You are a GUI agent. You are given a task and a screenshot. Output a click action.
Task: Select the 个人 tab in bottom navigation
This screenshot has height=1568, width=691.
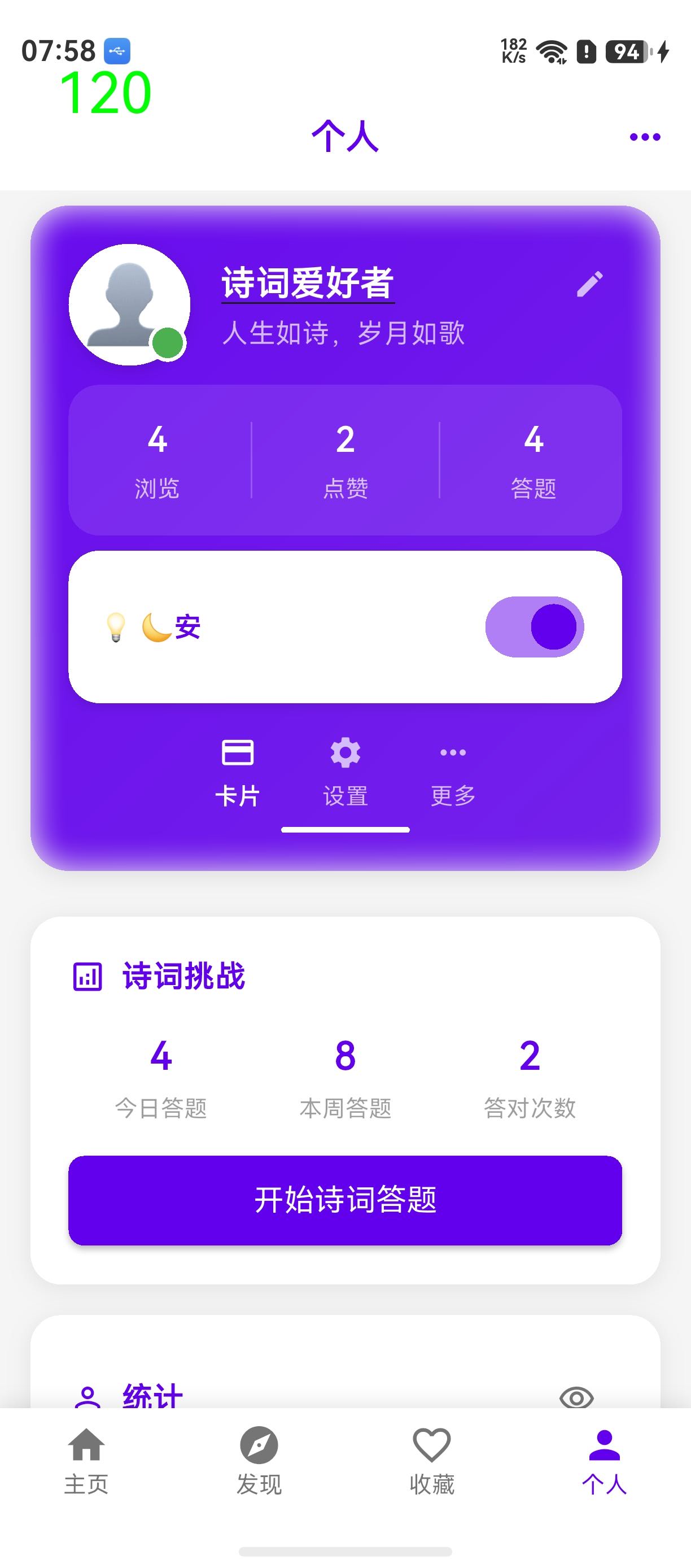(604, 1461)
